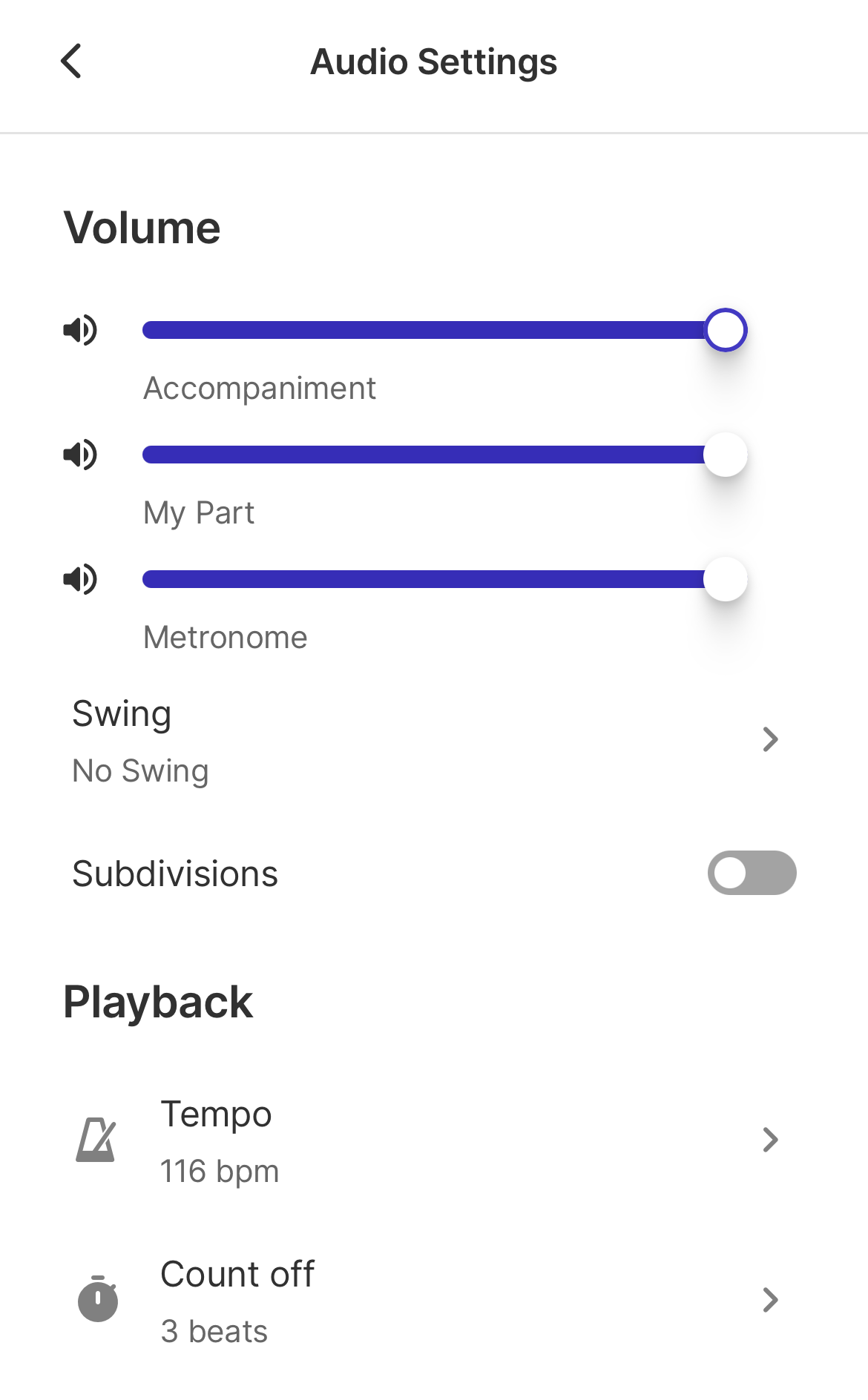Mute the My Part speaker icon
This screenshot has width=868, height=1400.
point(80,455)
